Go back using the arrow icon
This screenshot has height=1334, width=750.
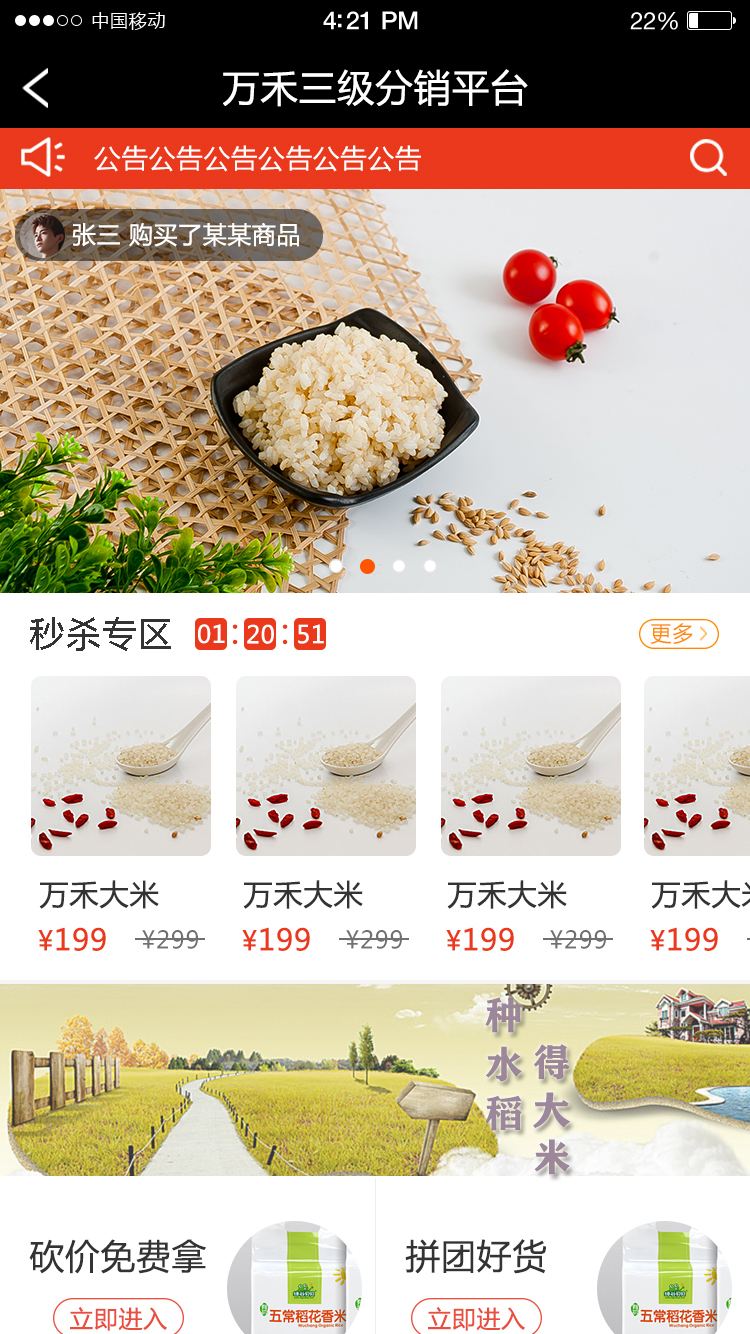coord(36,89)
